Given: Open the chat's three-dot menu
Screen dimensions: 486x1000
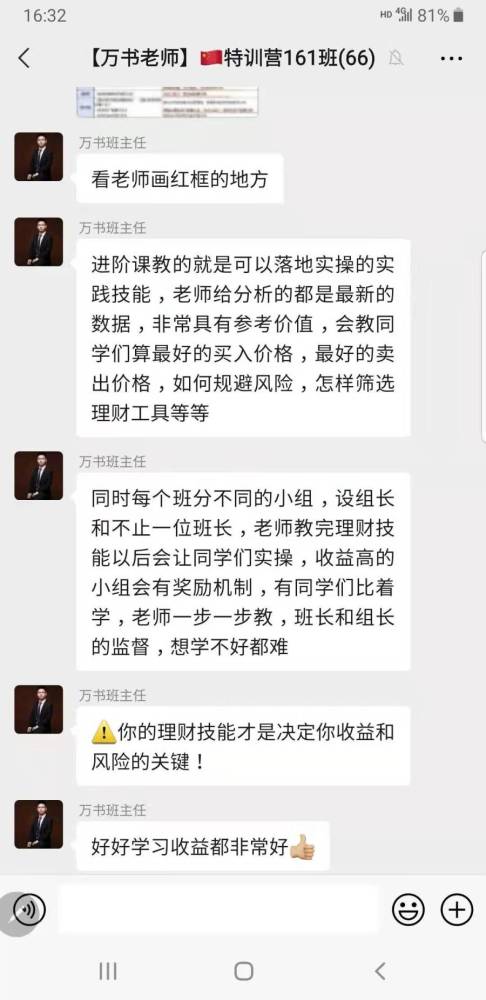Looking at the screenshot, I should [452, 59].
